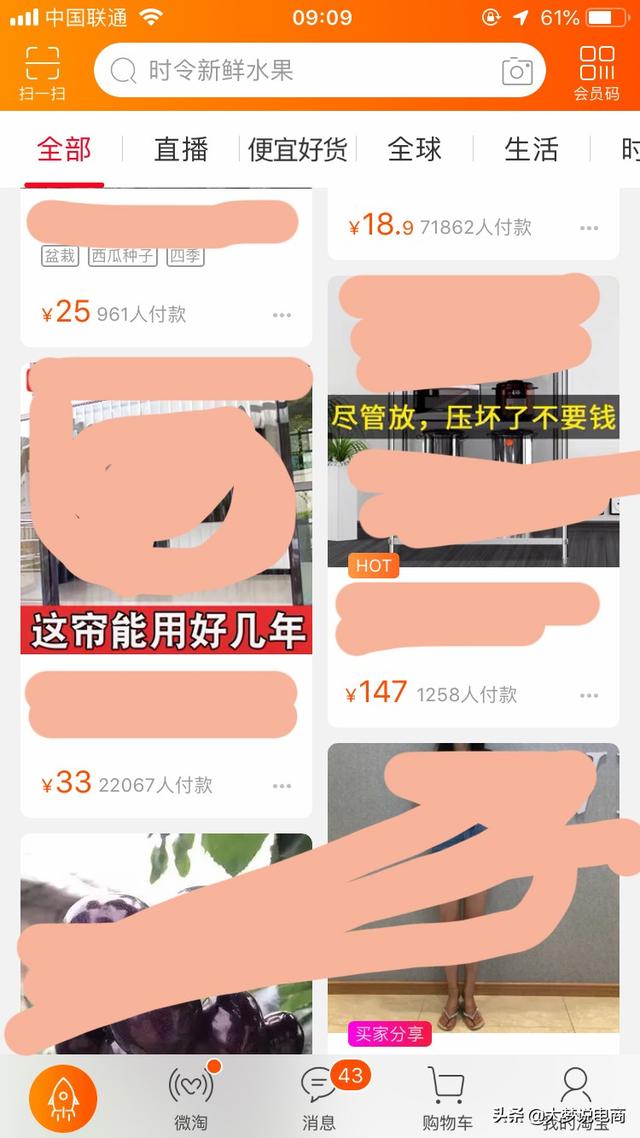
Task: Open 消息 messages with 43 unread
Action: click(x=319, y=1098)
